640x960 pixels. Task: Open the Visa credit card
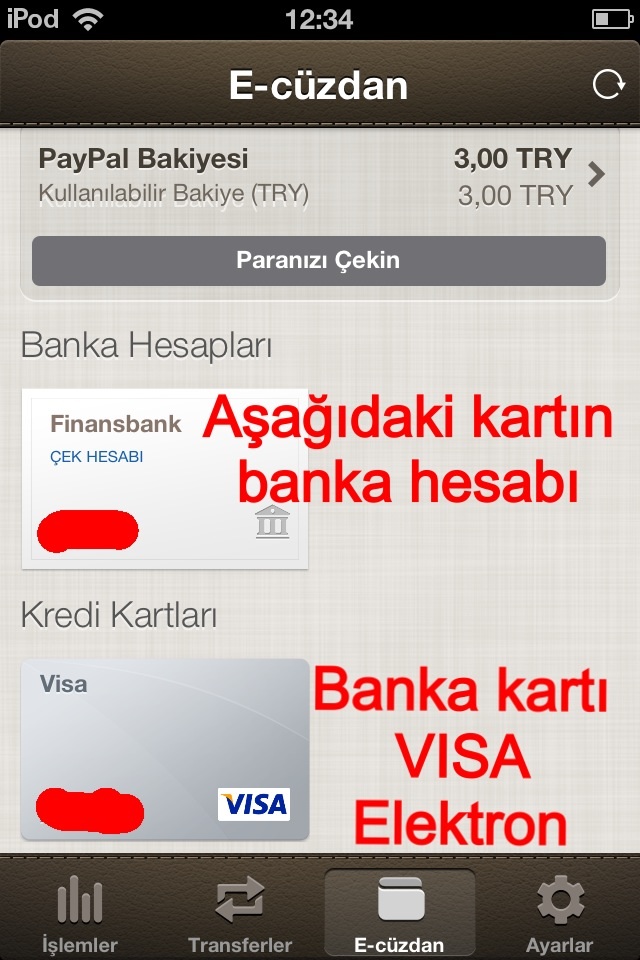click(165, 748)
